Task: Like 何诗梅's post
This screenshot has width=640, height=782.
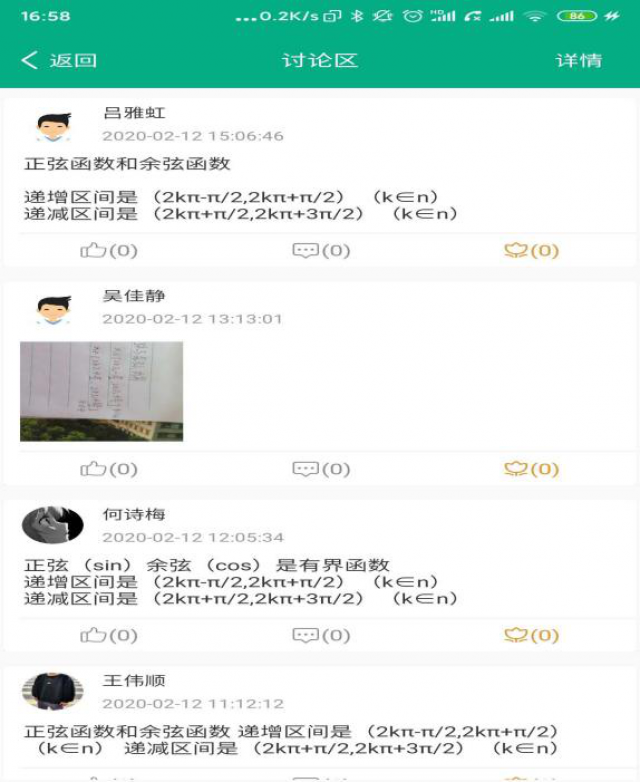Action: (108, 634)
